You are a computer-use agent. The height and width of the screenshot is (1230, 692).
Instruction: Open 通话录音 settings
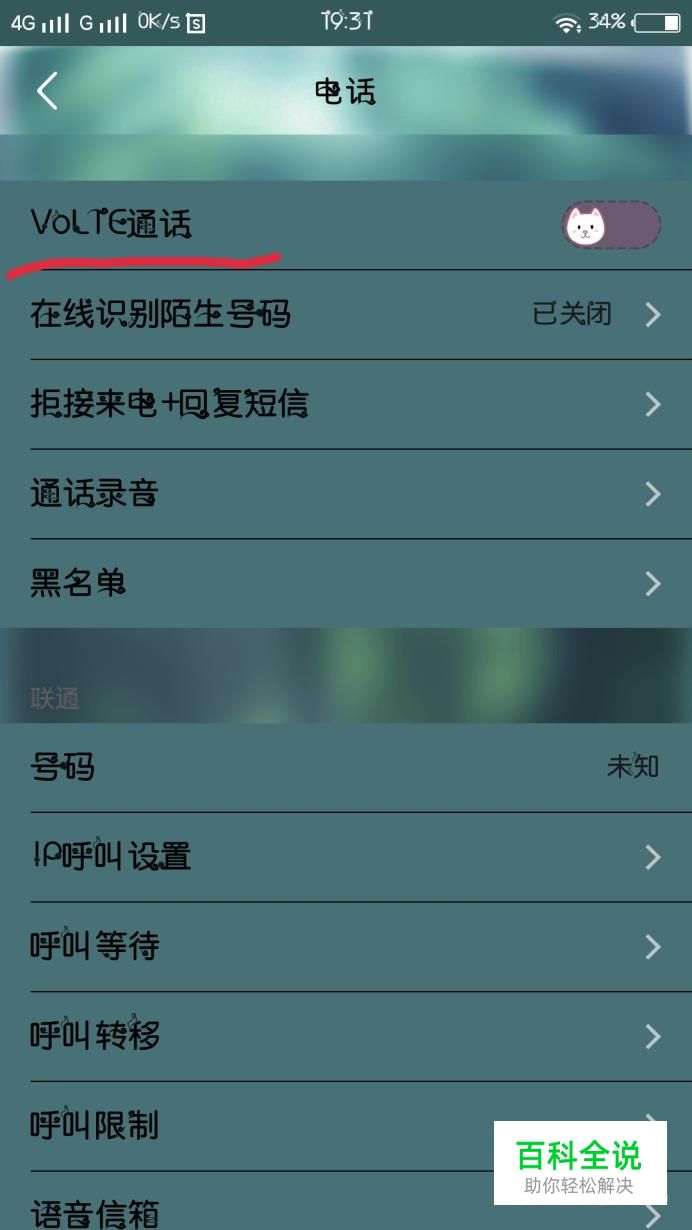click(x=346, y=494)
